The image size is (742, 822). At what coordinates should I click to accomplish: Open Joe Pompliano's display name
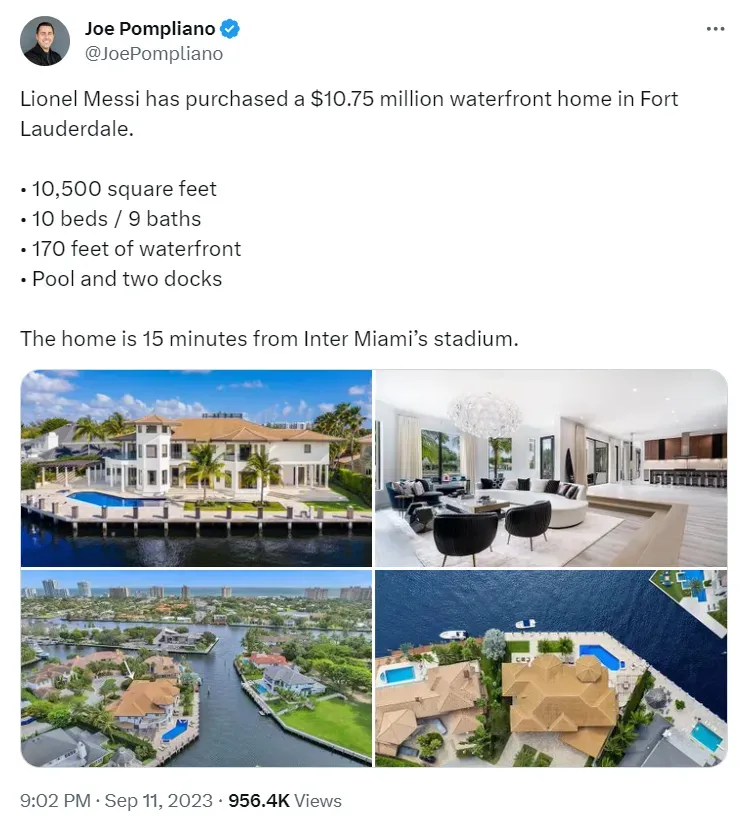tap(149, 29)
